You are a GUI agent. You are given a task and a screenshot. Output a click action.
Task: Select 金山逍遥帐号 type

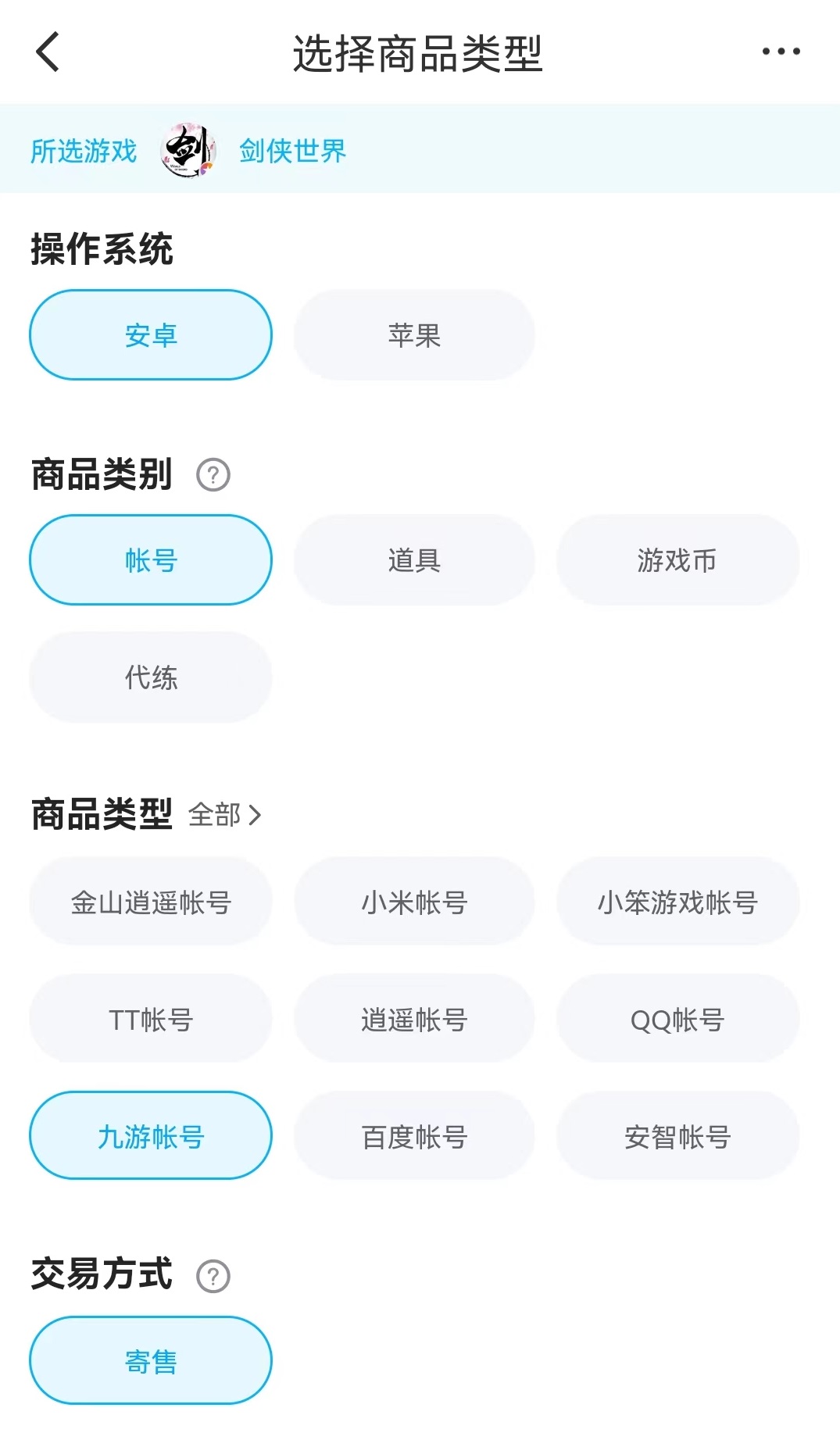[151, 902]
